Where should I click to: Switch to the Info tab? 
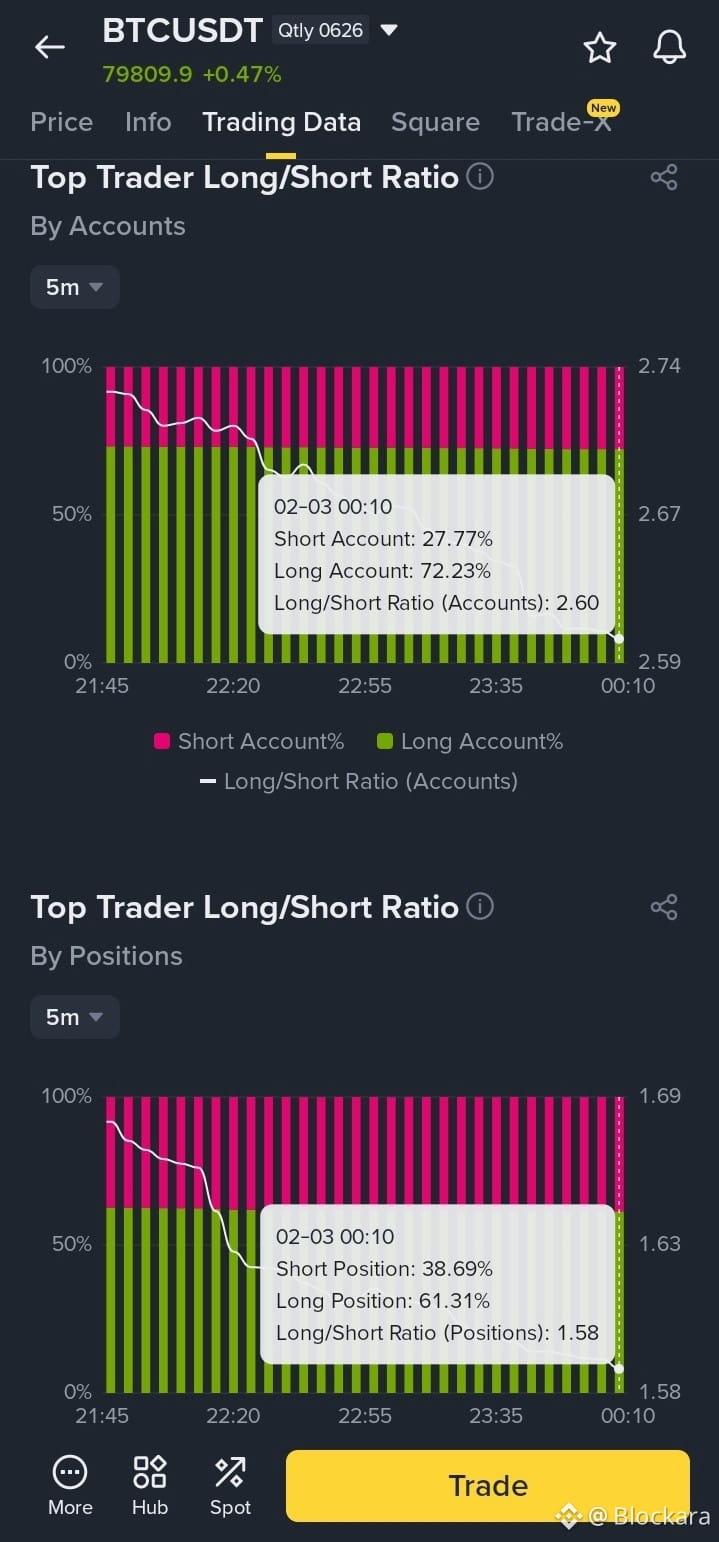pyautogui.click(x=148, y=122)
